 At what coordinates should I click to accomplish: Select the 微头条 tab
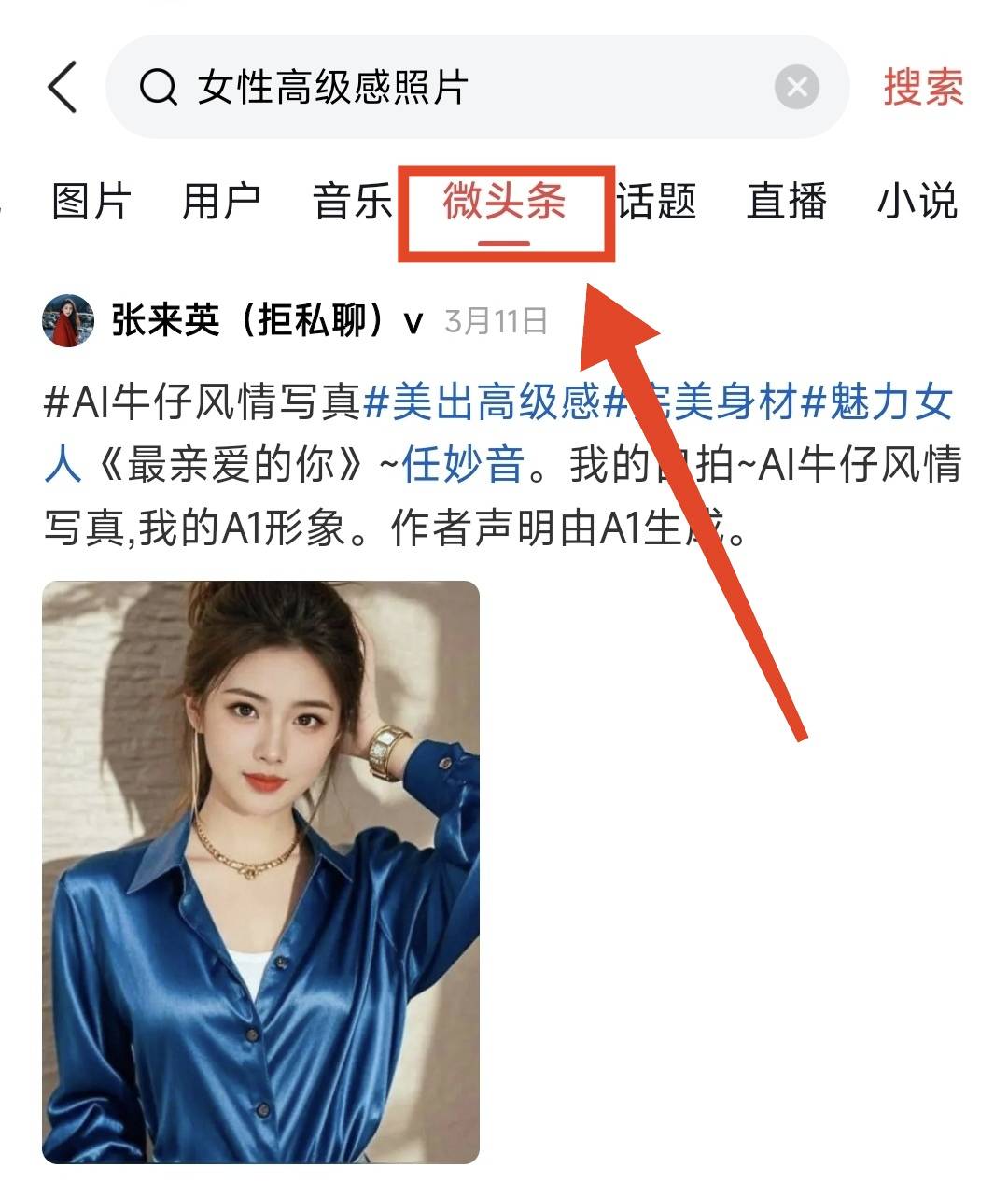504,201
